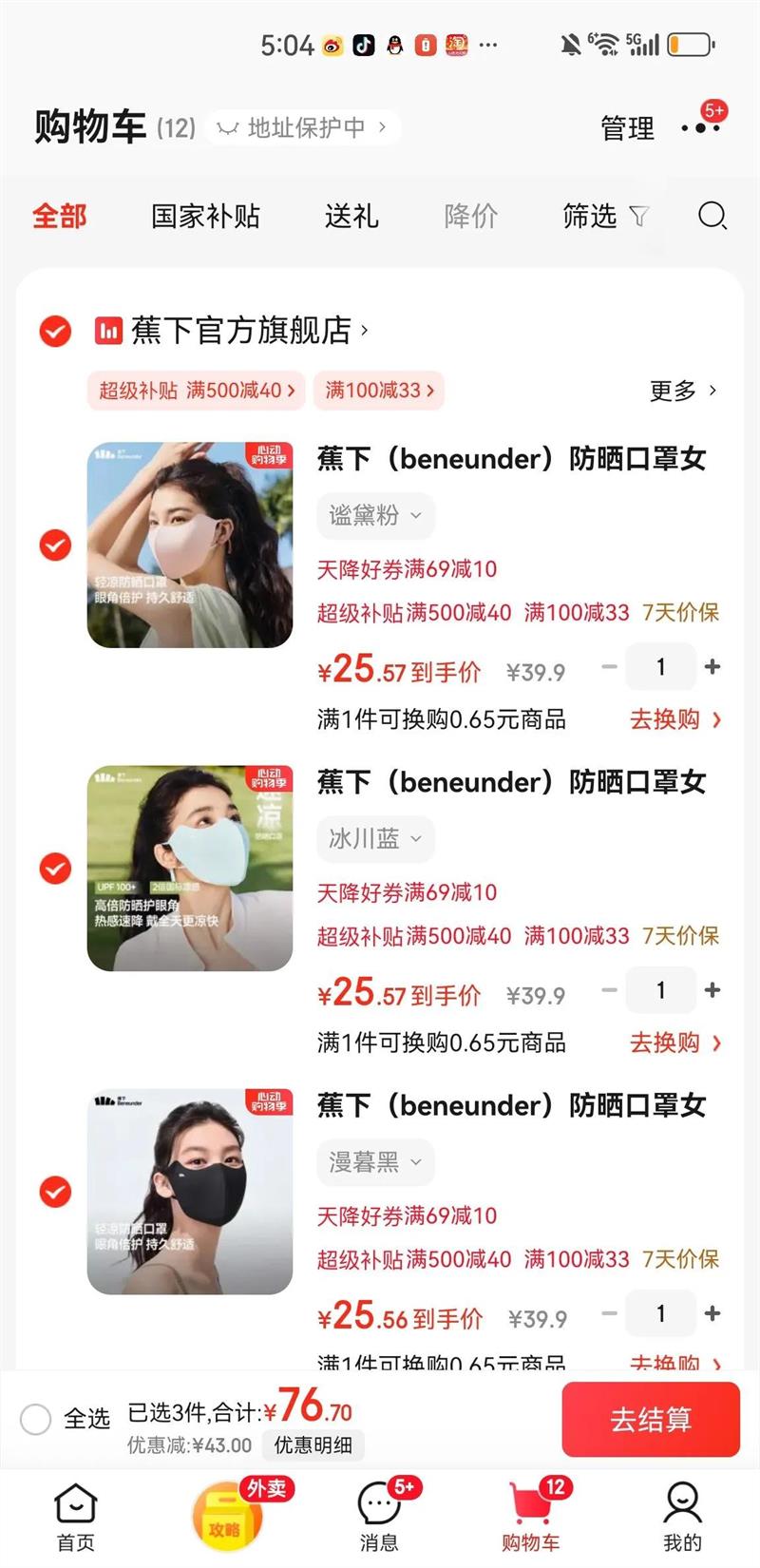
Task: Open the 蕉下官方旗舰店 store page
Action: 241,331
